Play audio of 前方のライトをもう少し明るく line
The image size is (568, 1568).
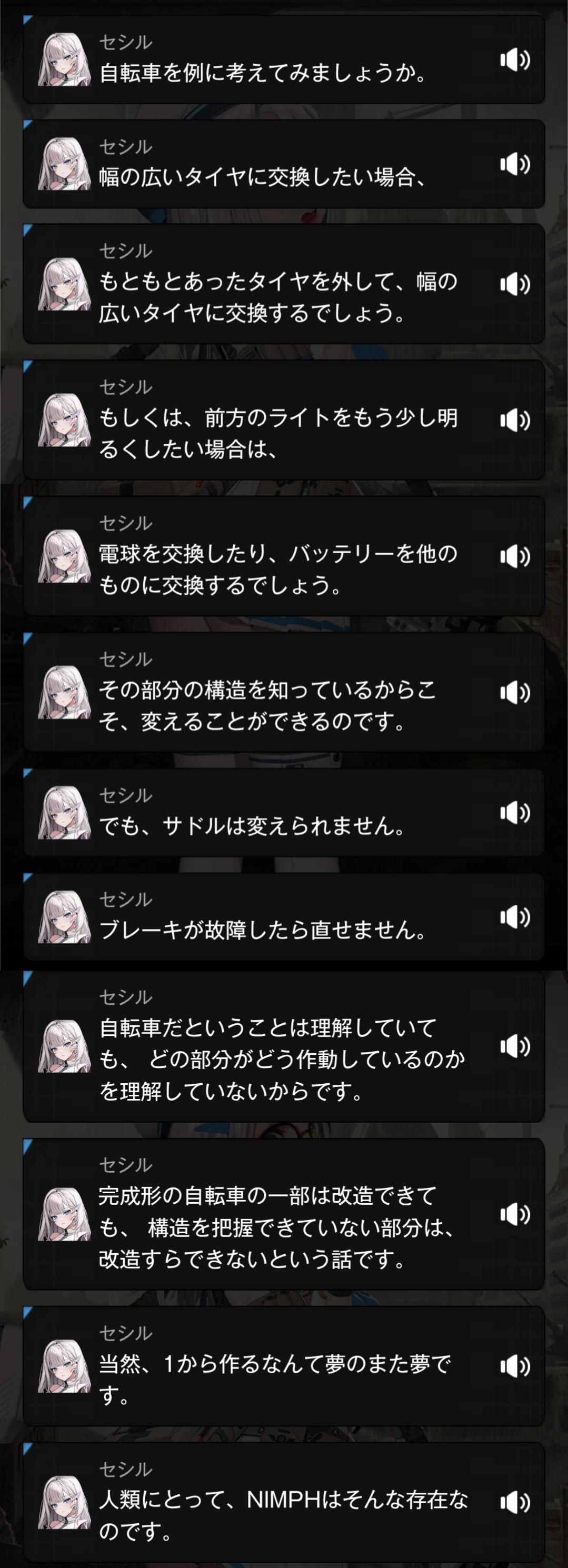coord(514,420)
